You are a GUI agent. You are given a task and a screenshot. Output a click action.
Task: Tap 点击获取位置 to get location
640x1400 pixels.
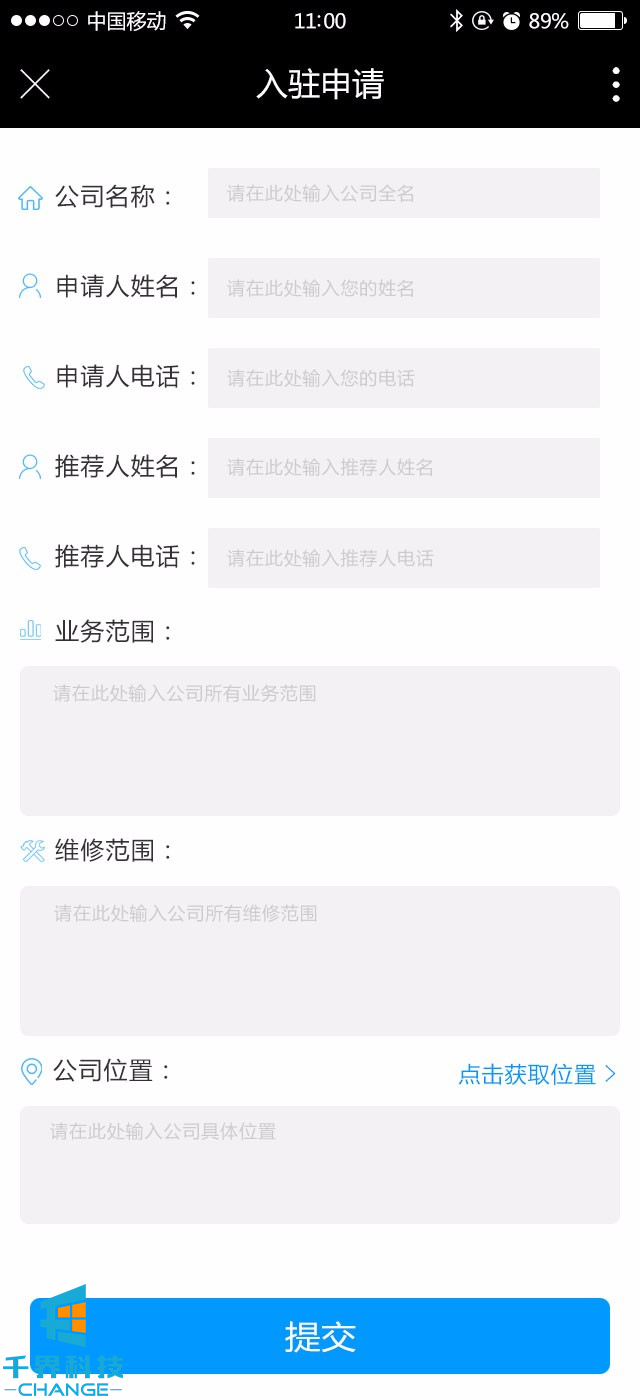click(537, 1075)
